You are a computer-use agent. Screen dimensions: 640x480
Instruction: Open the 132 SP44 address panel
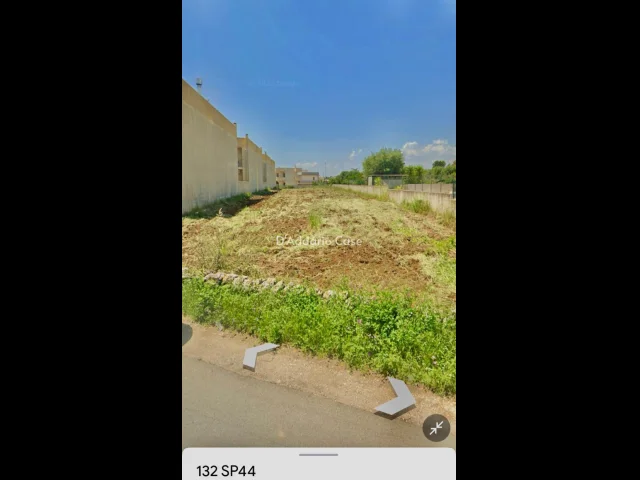point(318,466)
